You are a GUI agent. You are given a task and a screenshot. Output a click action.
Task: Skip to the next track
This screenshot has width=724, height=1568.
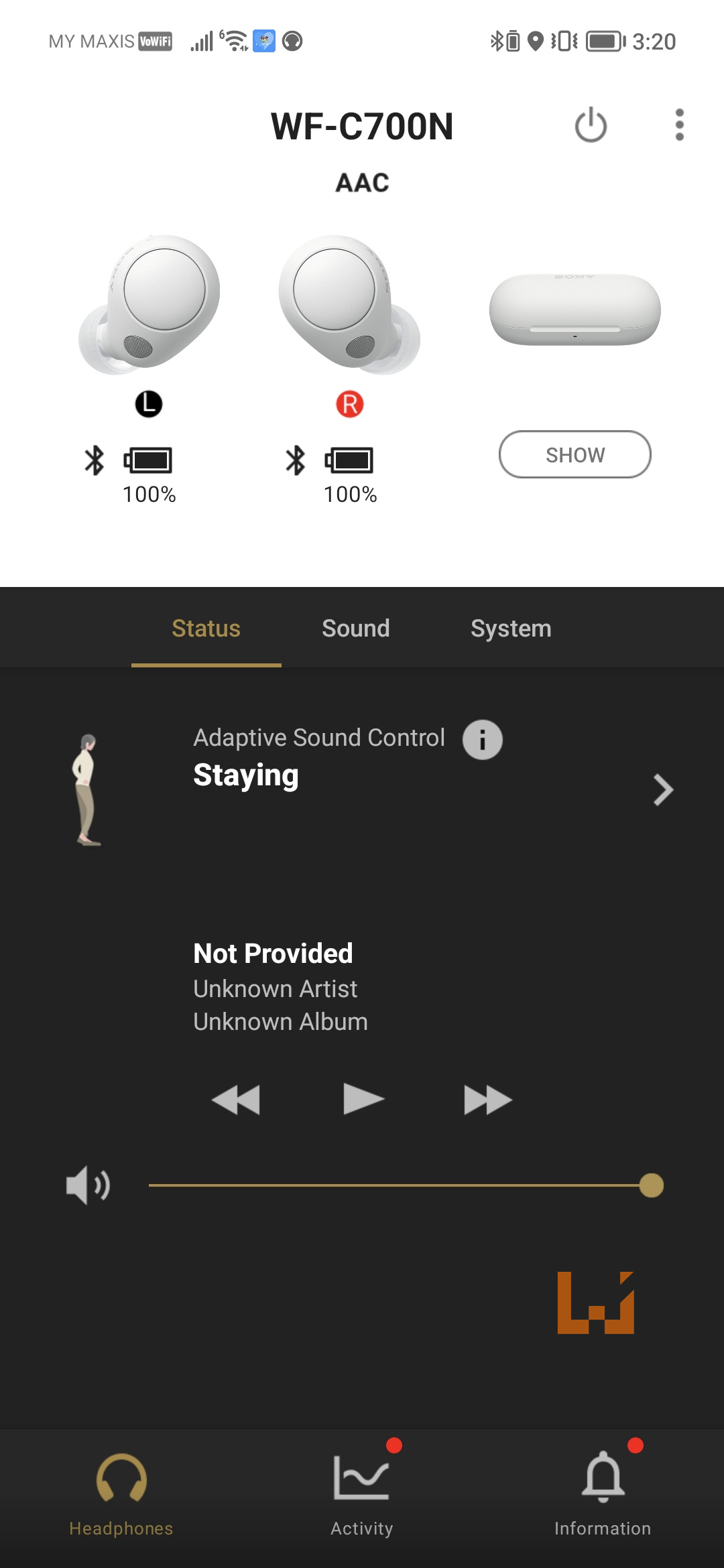click(487, 1100)
